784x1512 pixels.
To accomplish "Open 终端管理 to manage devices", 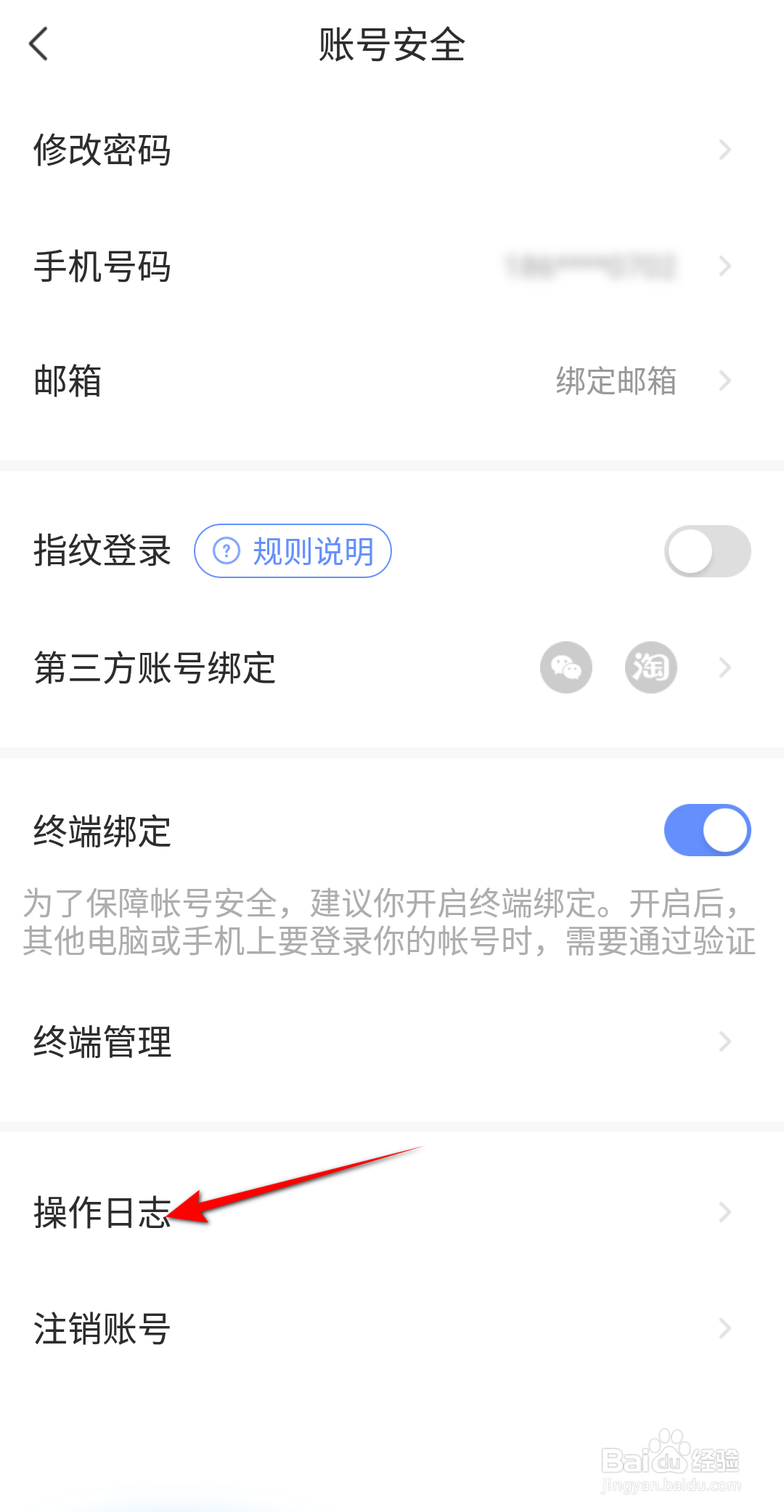I will [x=102, y=1041].
